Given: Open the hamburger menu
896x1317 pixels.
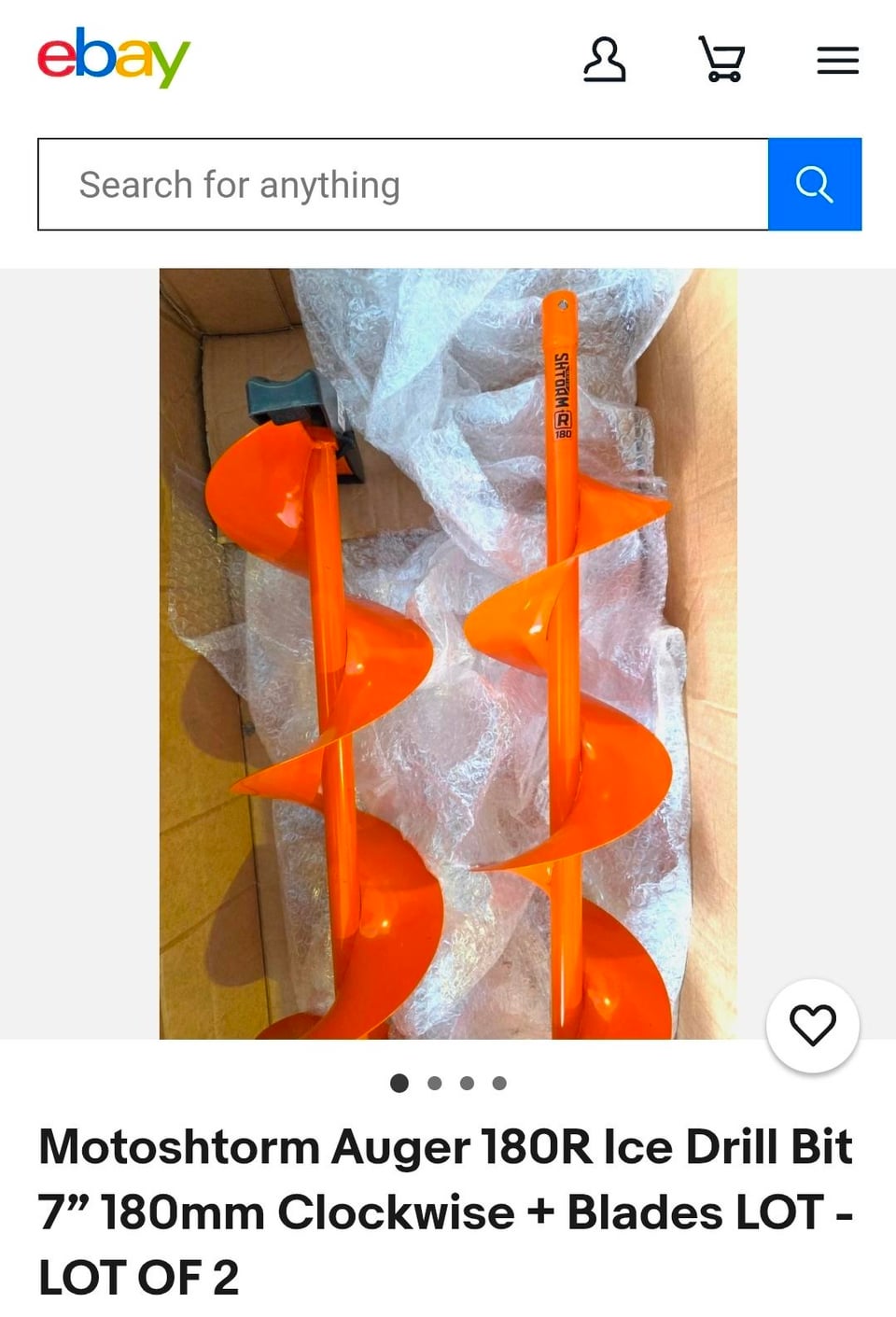Looking at the screenshot, I should coord(837,61).
